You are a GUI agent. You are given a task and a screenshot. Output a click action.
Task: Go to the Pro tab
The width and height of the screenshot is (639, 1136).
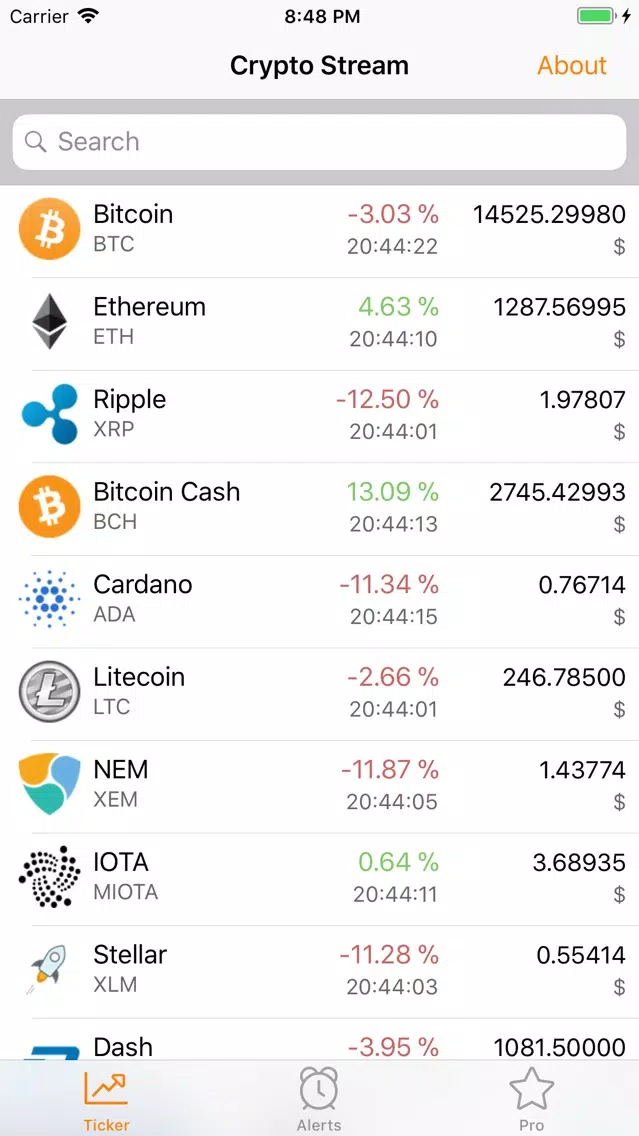[532, 1100]
